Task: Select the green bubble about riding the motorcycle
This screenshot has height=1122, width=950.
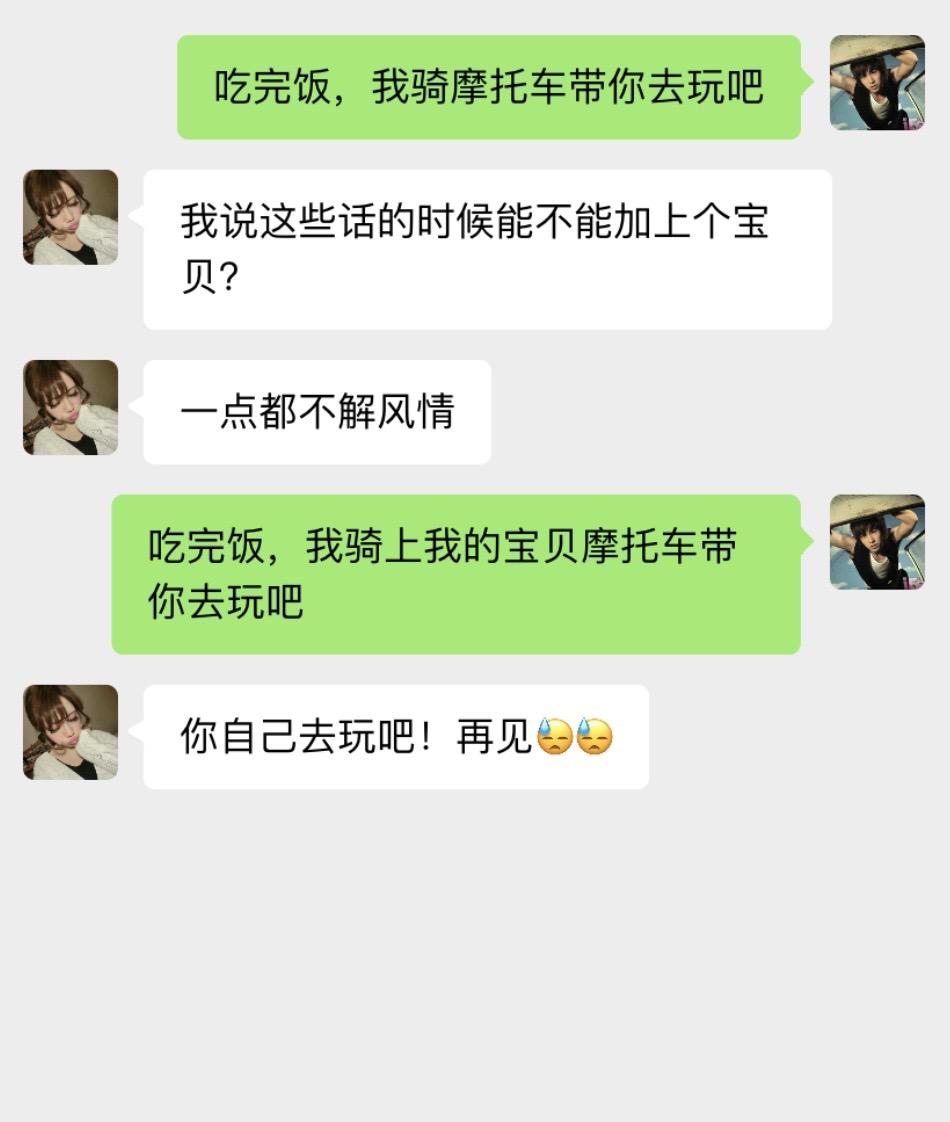Action: (x=490, y=88)
